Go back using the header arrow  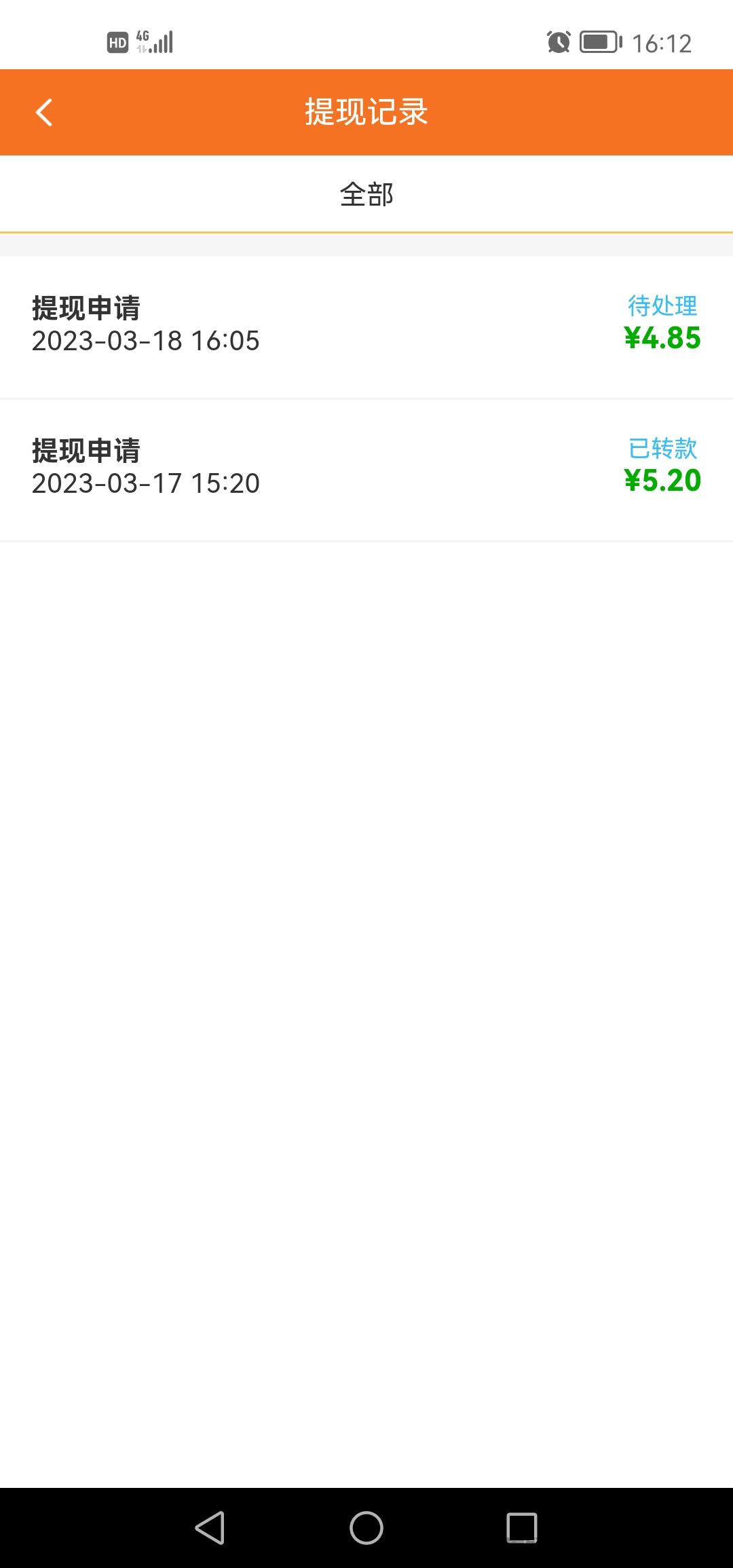click(x=44, y=113)
